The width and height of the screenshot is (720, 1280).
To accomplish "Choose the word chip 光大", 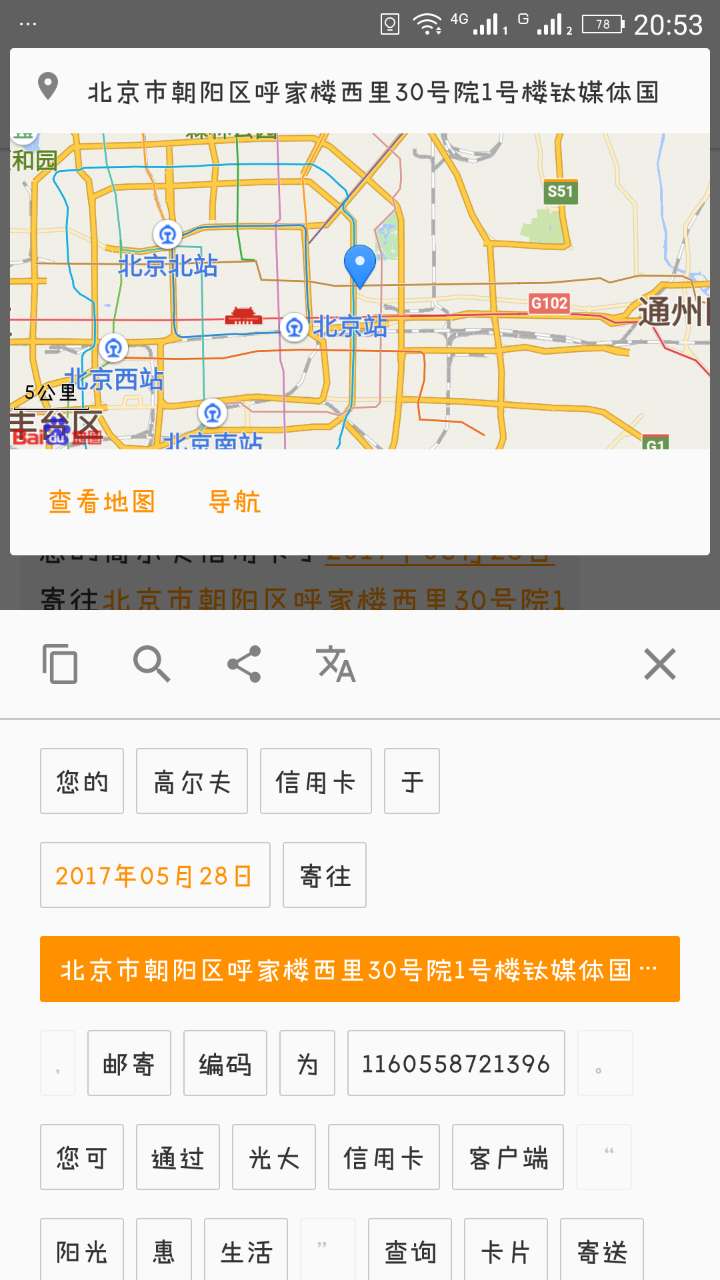I will click(274, 1157).
